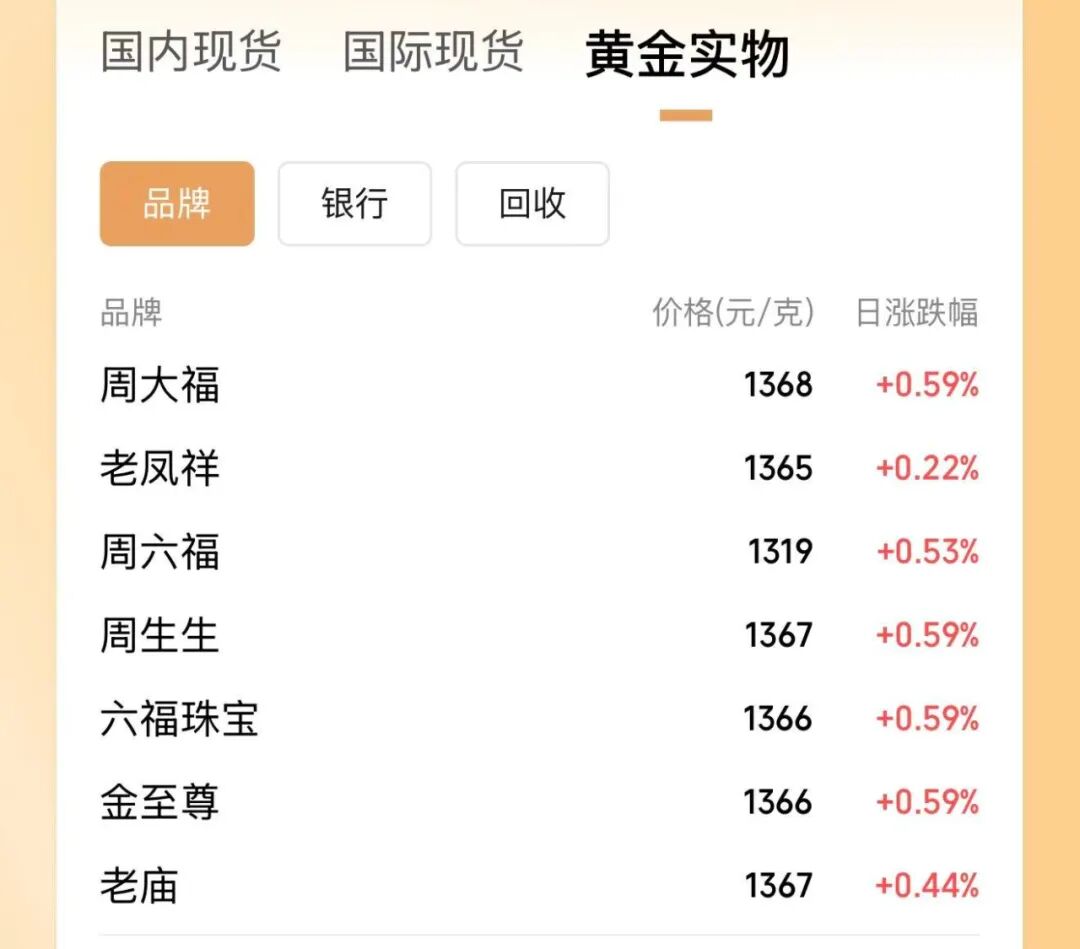The width and height of the screenshot is (1080, 949).
Task: Switch to the 回收 prices chip
Action: [x=532, y=204]
